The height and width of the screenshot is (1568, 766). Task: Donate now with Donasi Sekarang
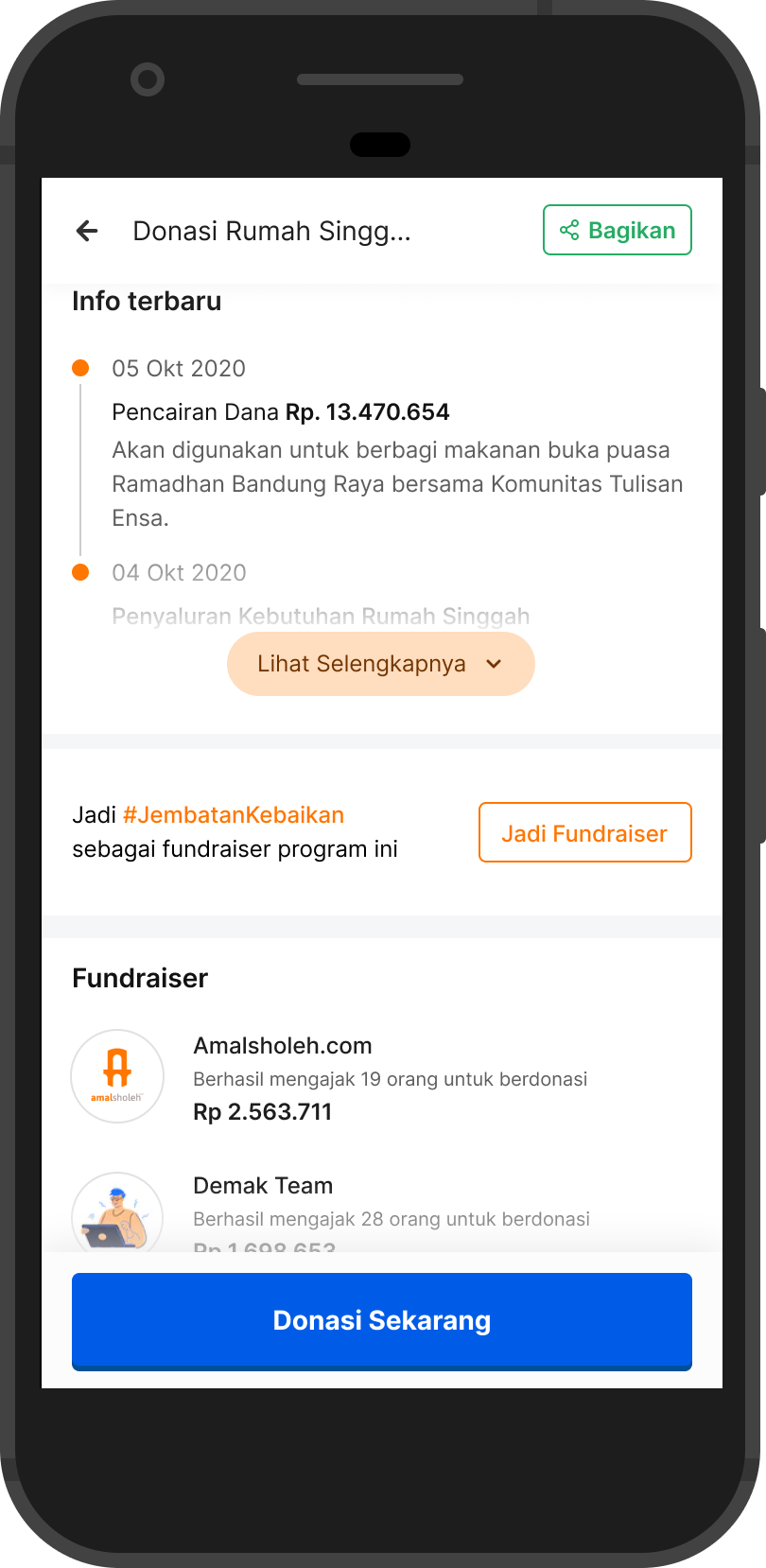(x=381, y=1320)
